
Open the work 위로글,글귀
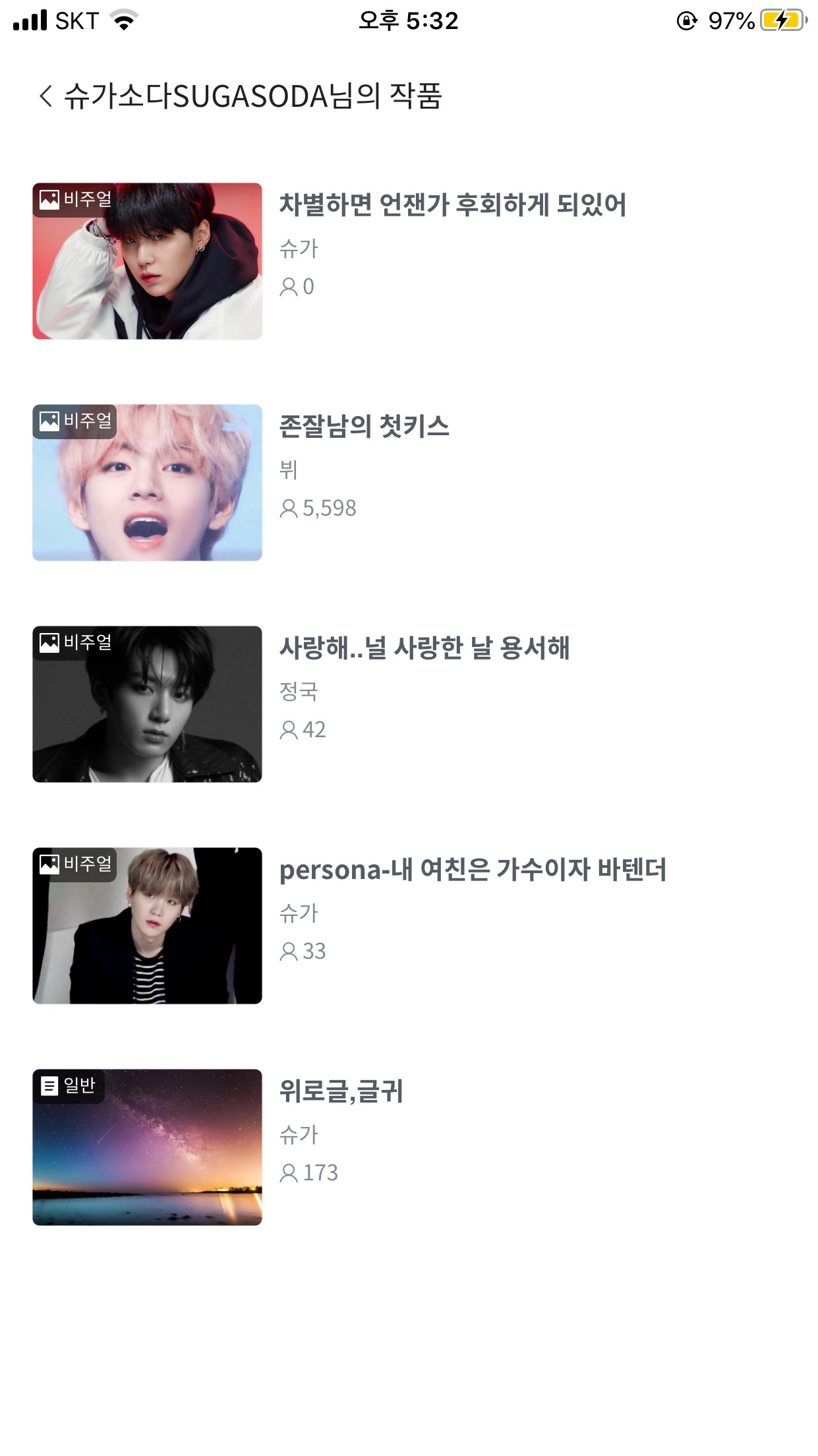click(x=341, y=1091)
